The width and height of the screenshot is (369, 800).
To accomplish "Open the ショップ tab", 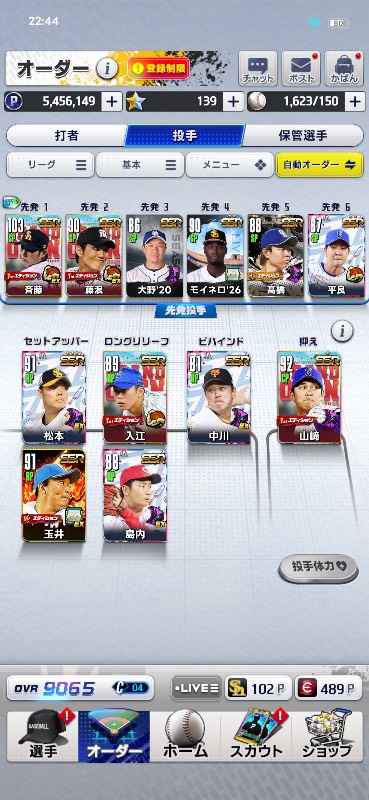I will point(328,736).
